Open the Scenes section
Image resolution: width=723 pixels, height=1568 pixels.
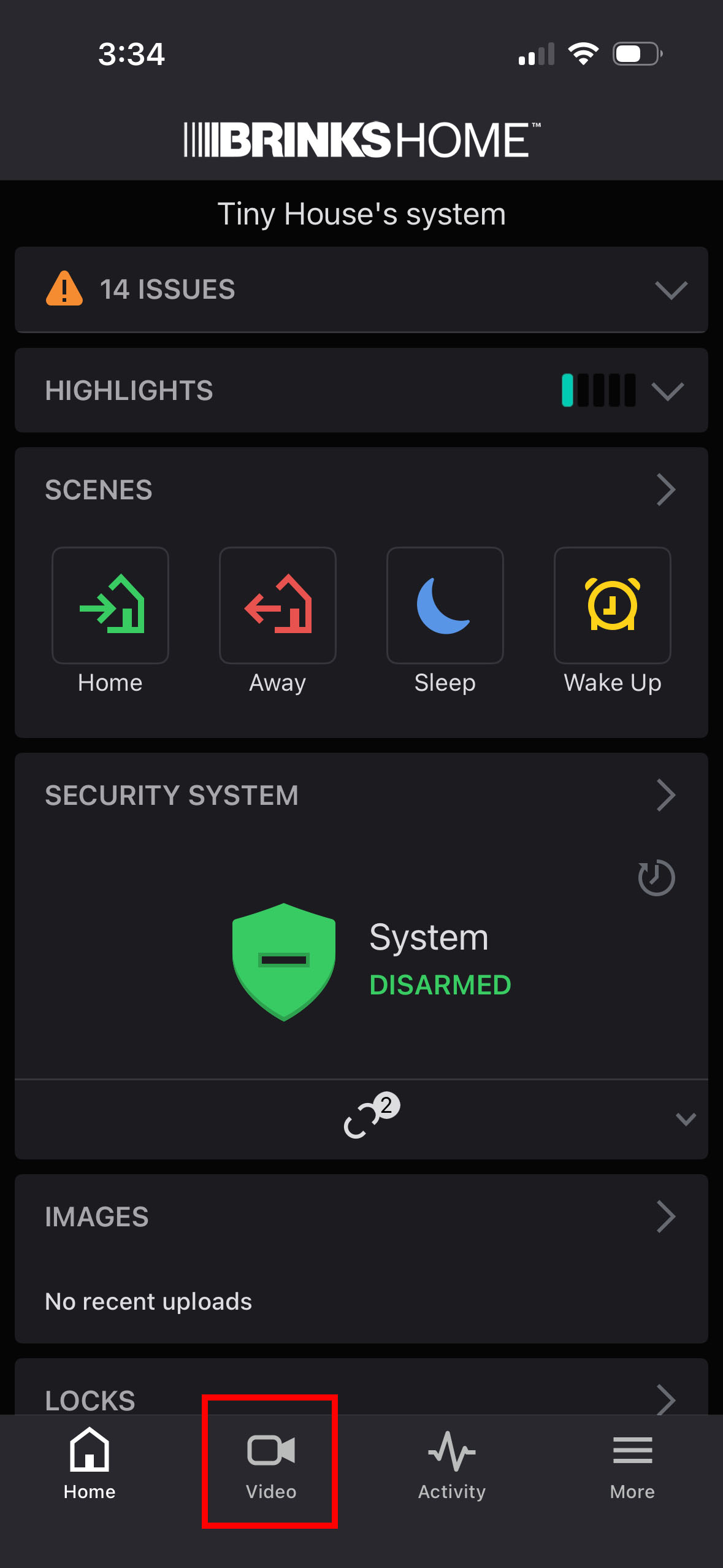[666, 490]
